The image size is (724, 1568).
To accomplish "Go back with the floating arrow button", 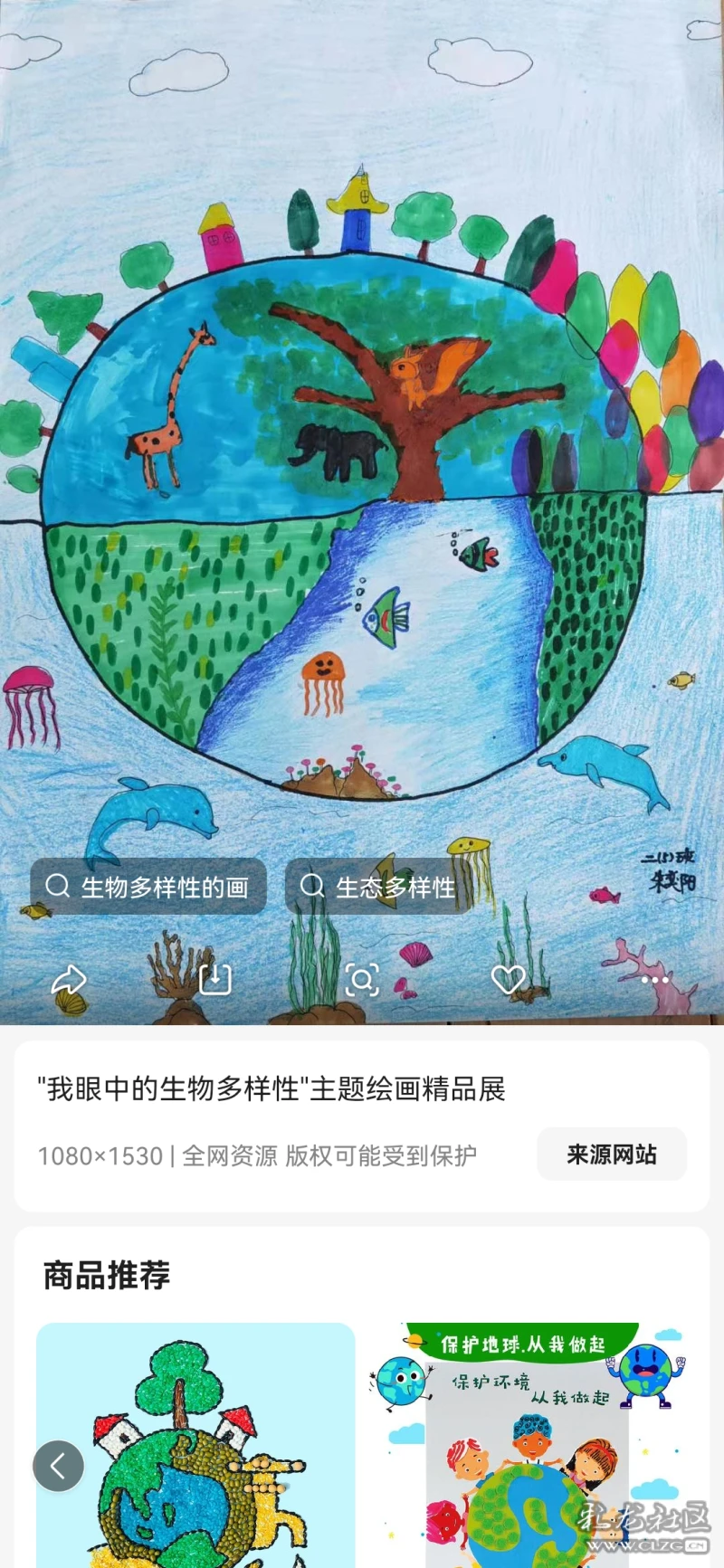I will (59, 1466).
